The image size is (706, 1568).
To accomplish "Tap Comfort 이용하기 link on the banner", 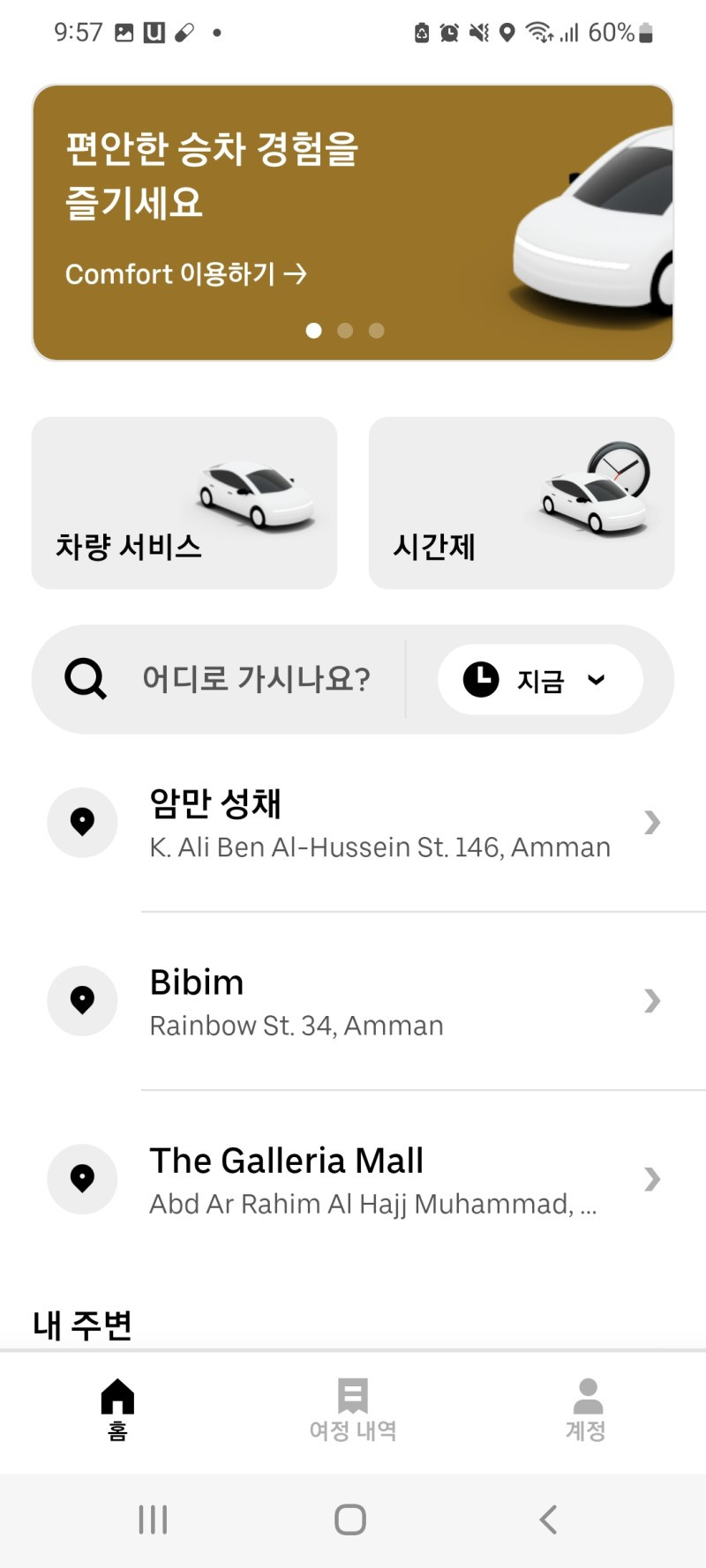I will tap(187, 273).
